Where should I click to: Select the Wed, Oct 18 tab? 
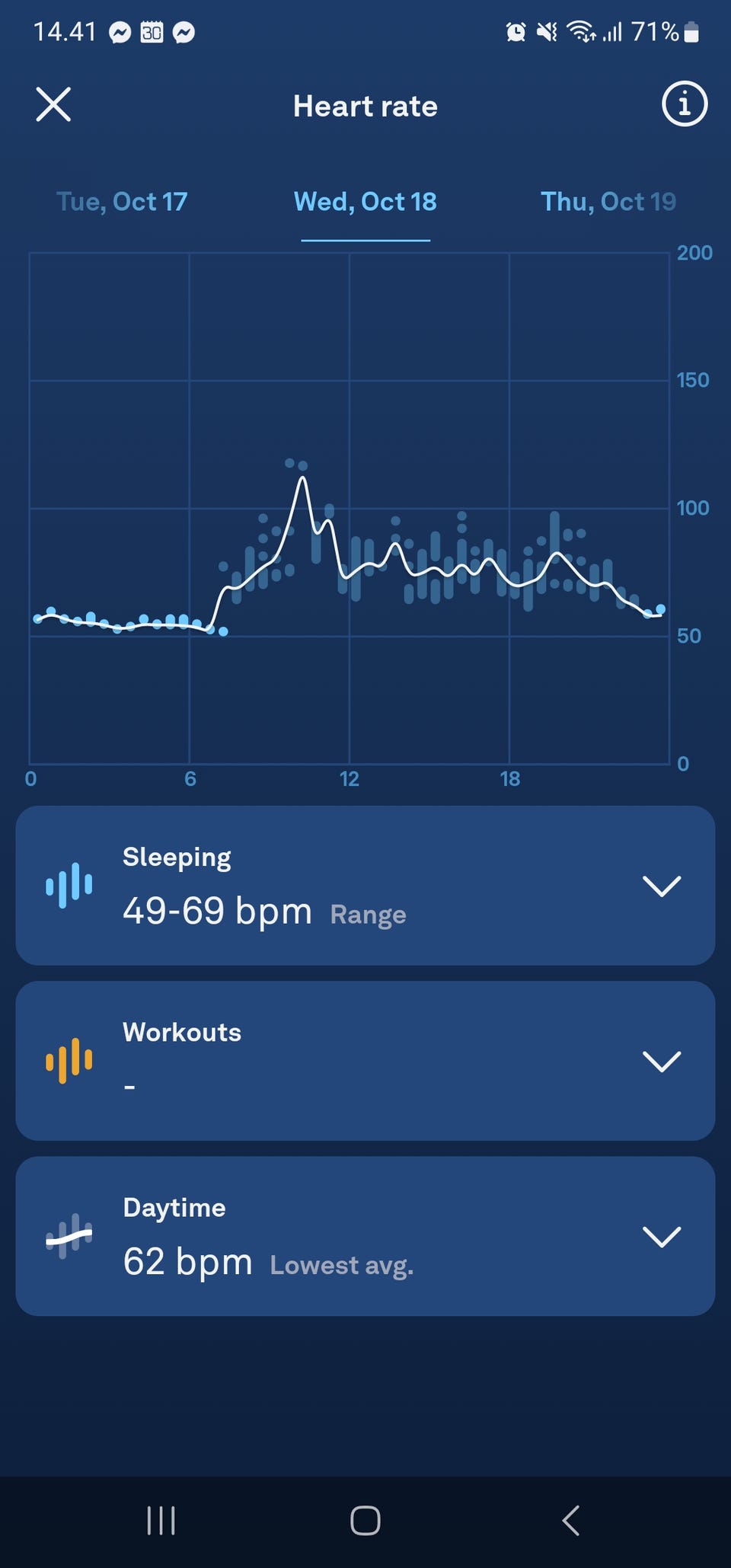click(365, 202)
